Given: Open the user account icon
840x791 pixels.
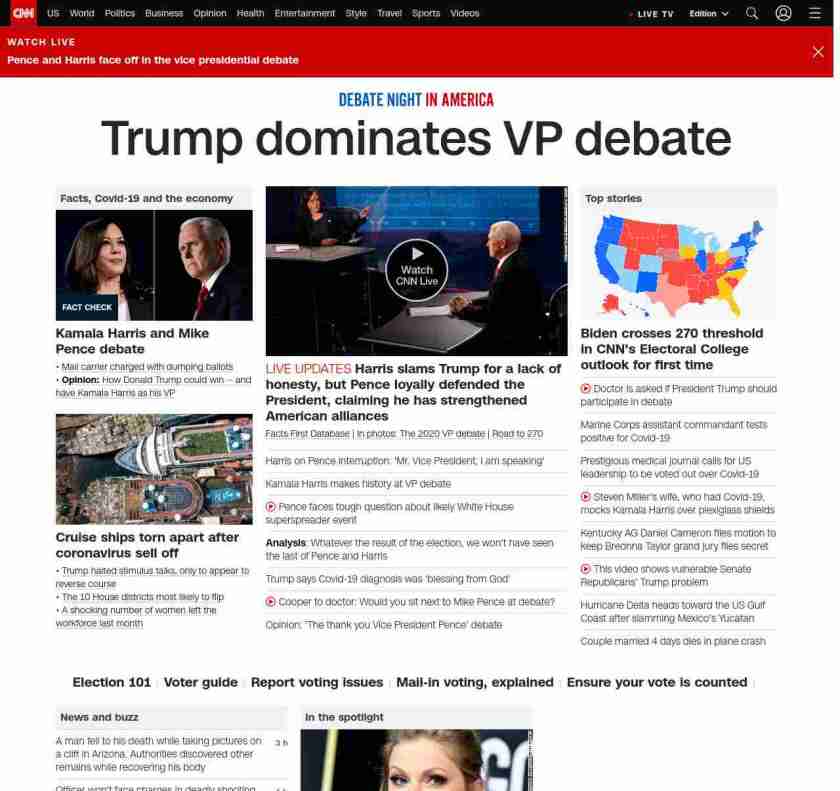Looking at the screenshot, I should pos(783,13).
